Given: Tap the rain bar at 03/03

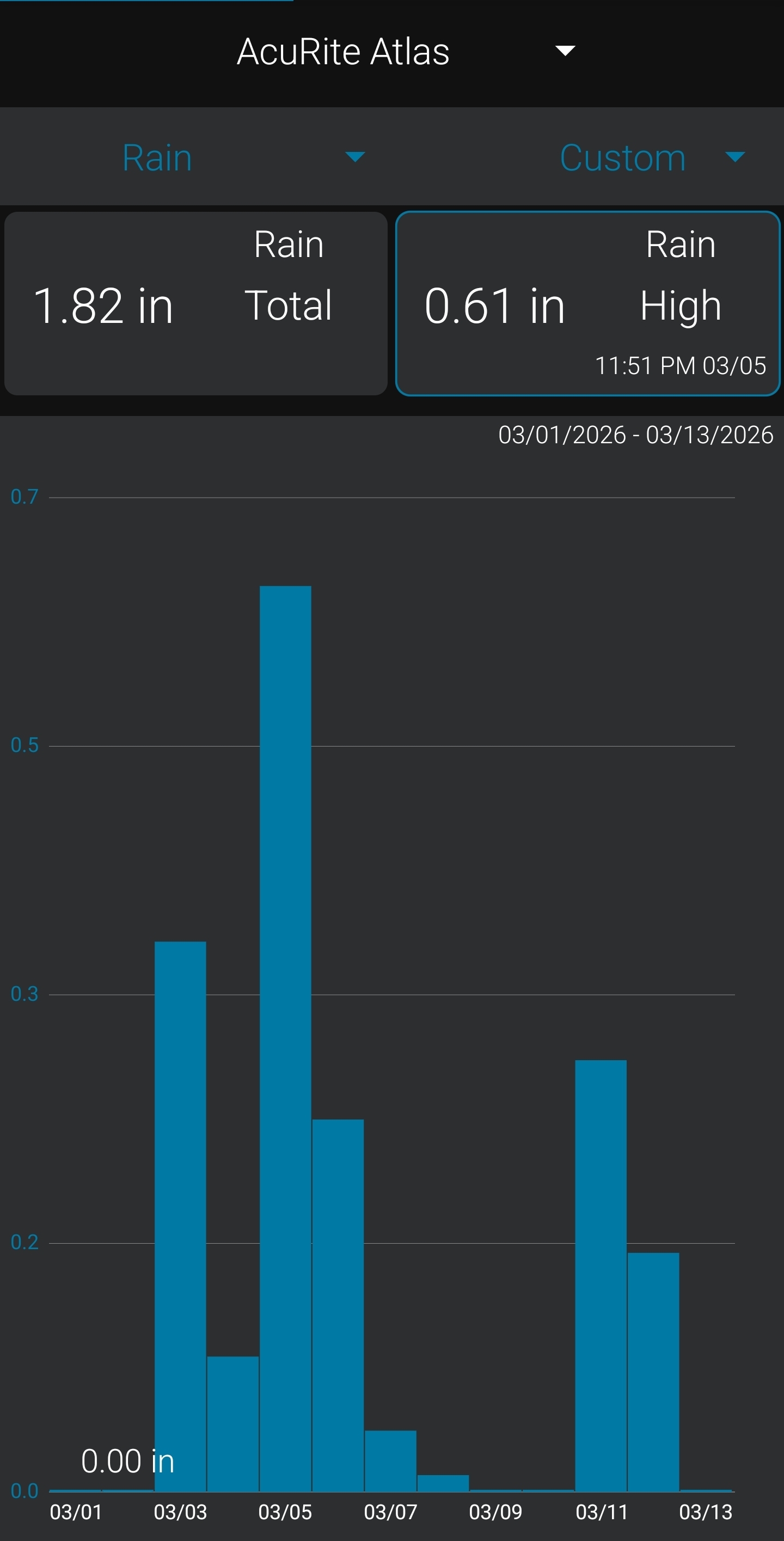Looking at the screenshot, I should point(180,1216).
